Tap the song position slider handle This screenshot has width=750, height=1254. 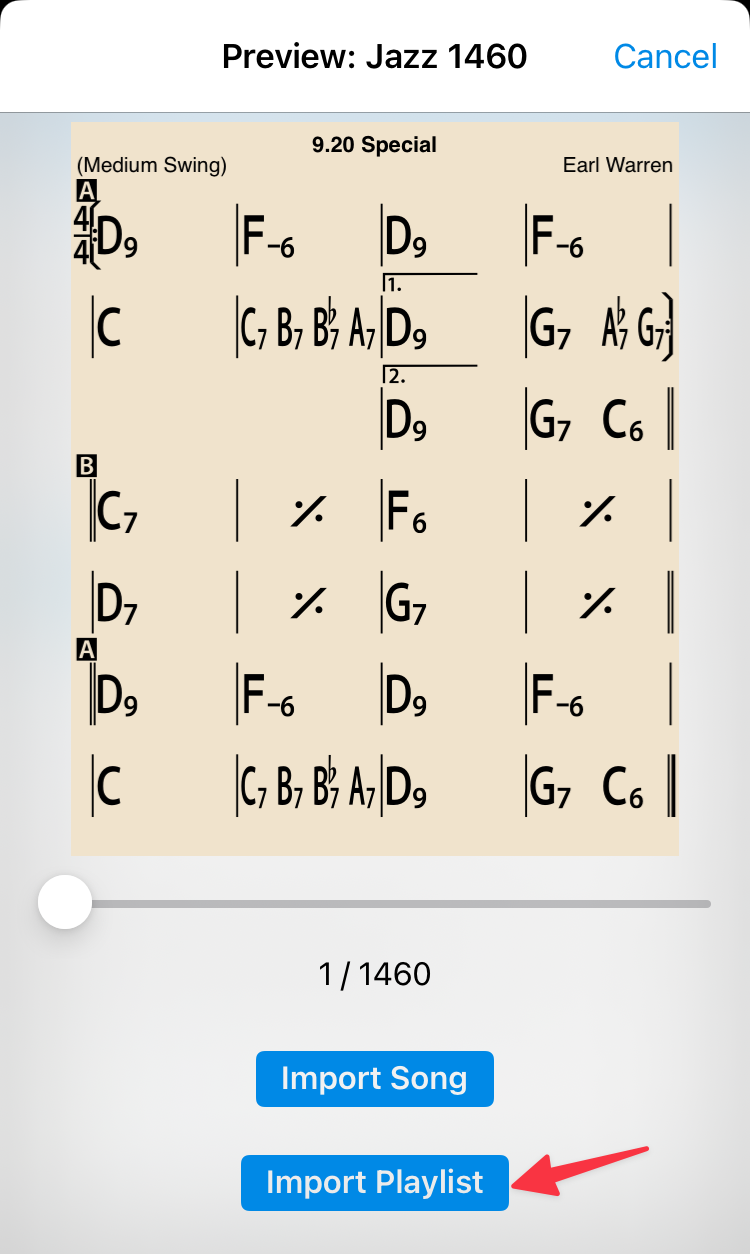(65, 902)
